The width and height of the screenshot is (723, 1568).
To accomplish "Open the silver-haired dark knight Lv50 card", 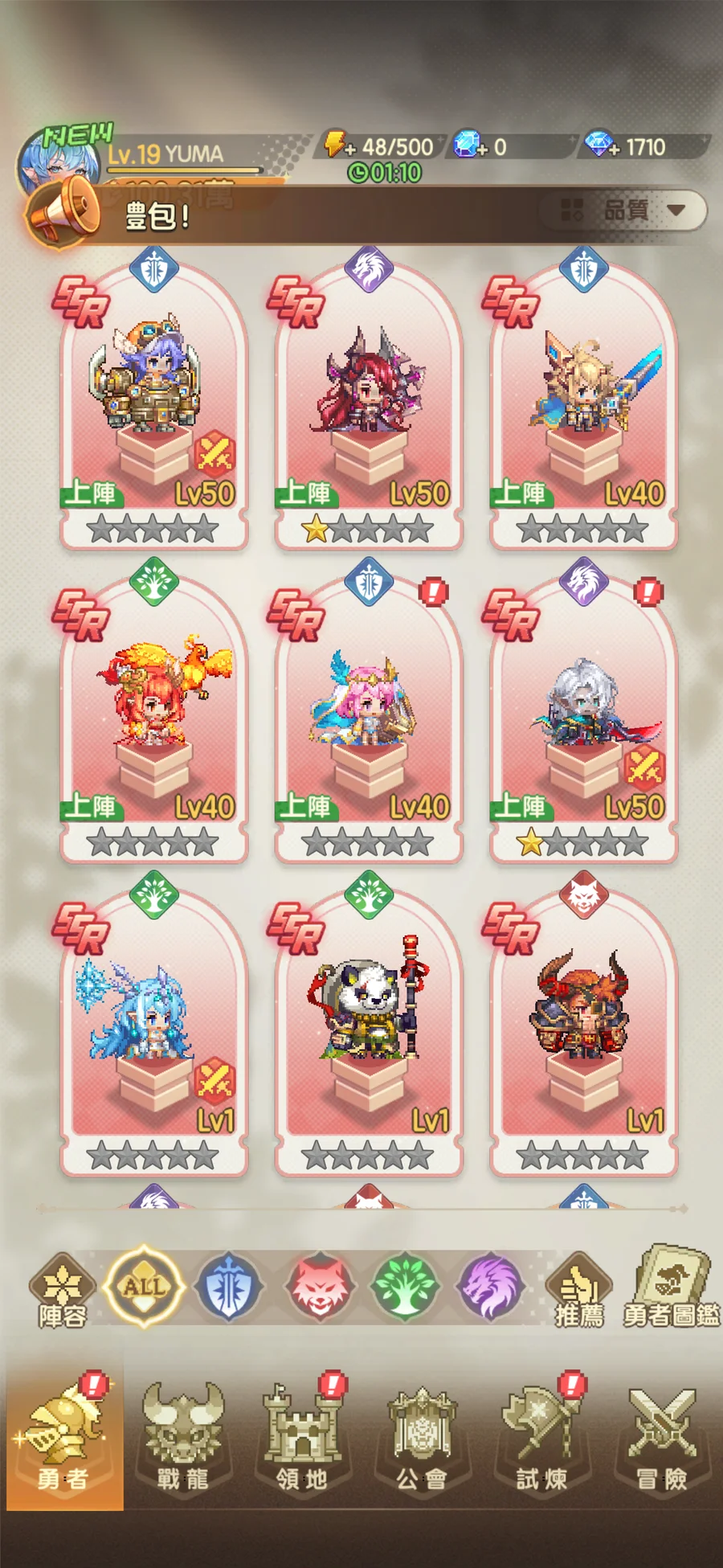I will click(x=583, y=715).
